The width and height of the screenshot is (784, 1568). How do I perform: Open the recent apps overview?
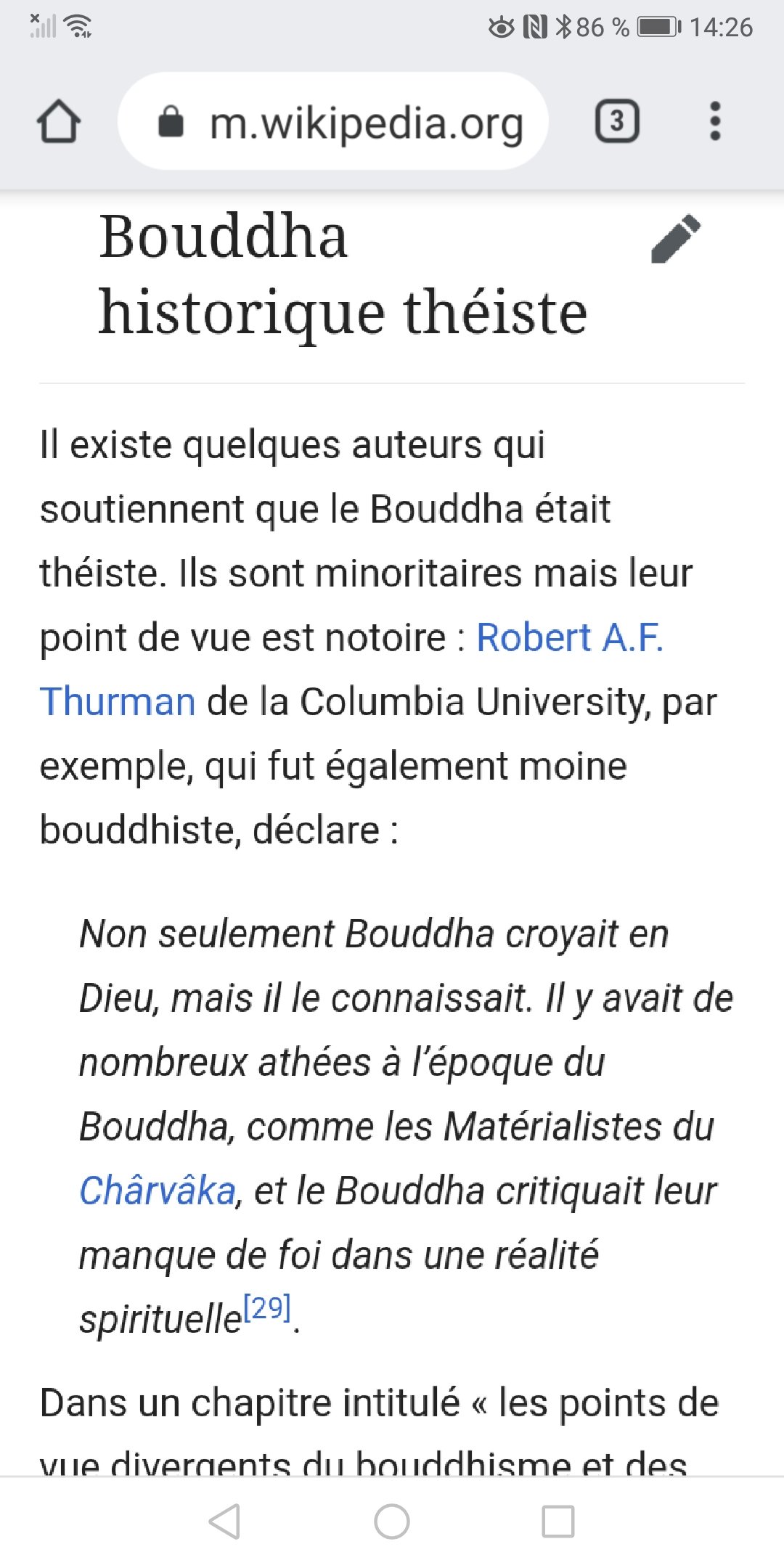[x=558, y=1522]
